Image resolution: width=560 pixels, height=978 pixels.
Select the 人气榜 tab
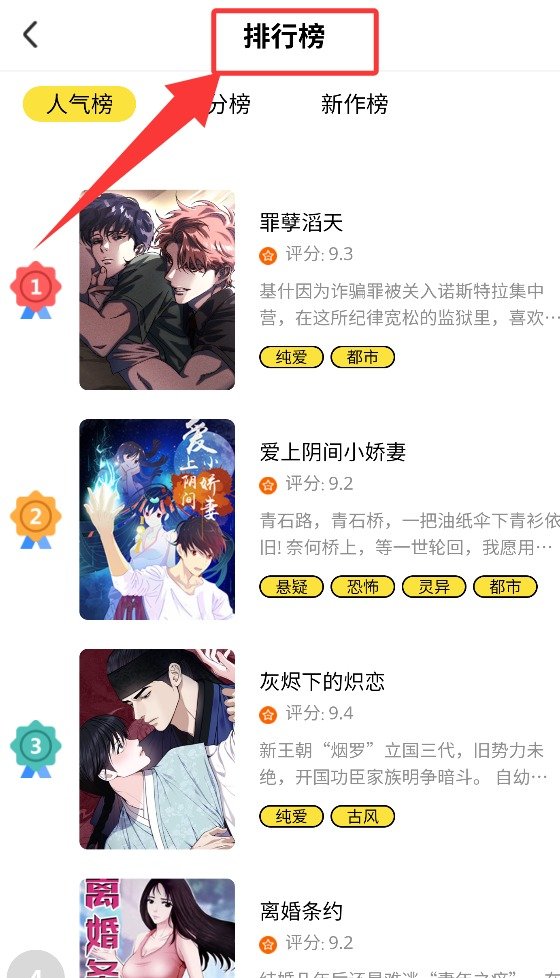tap(79, 104)
